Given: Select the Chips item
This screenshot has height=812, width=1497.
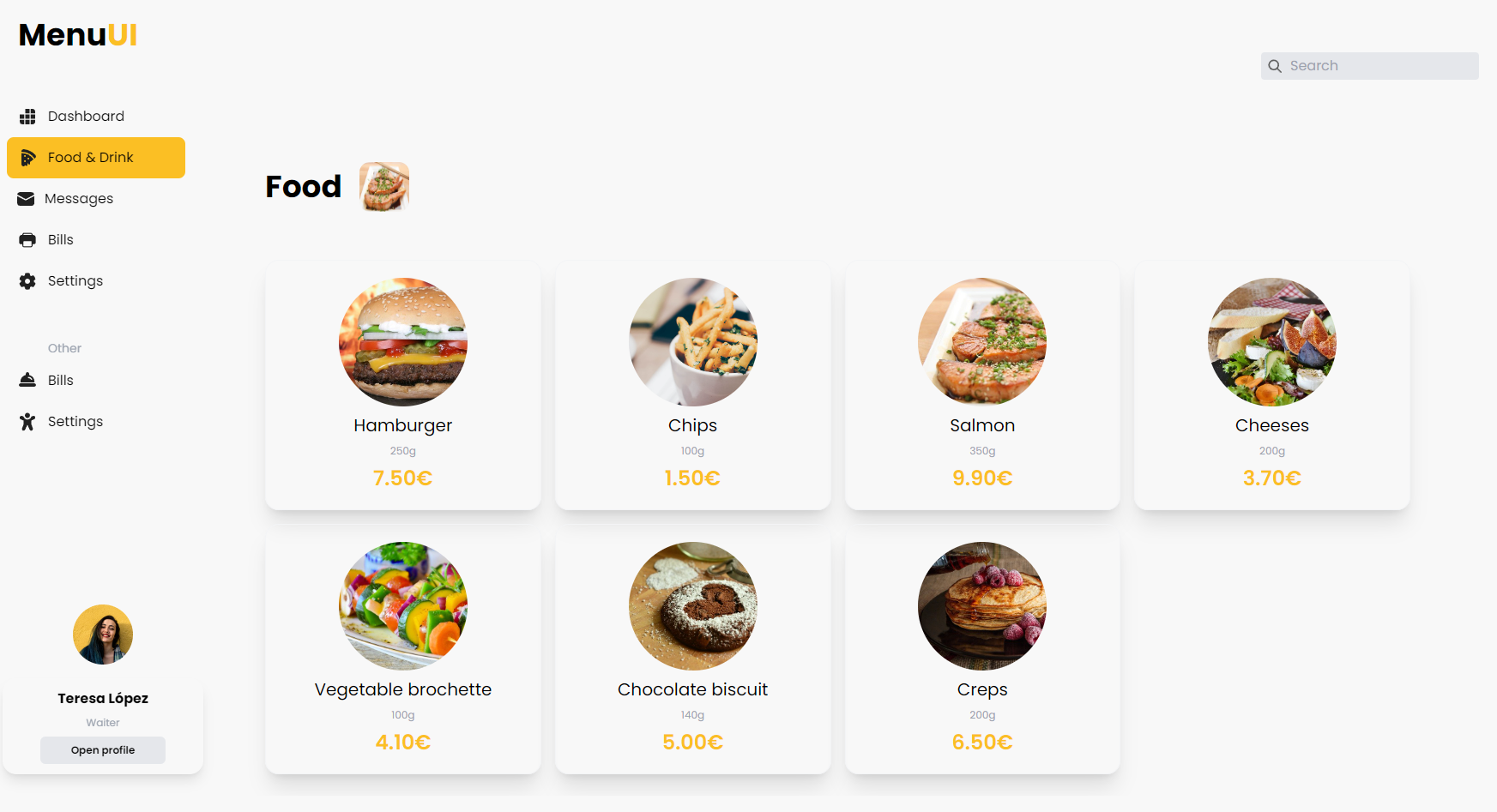Looking at the screenshot, I should click(x=692, y=386).
